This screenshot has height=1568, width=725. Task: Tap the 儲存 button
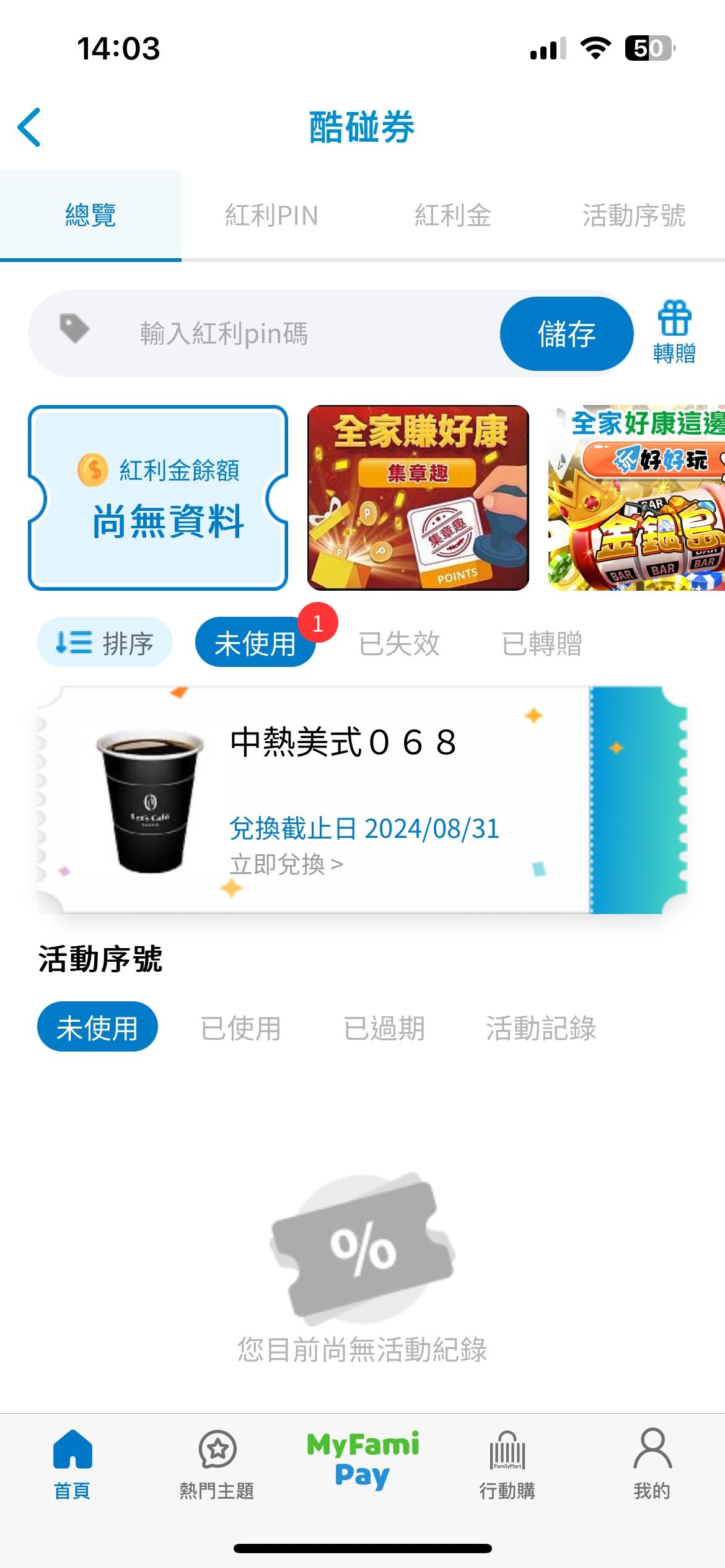click(x=566, y=334)
